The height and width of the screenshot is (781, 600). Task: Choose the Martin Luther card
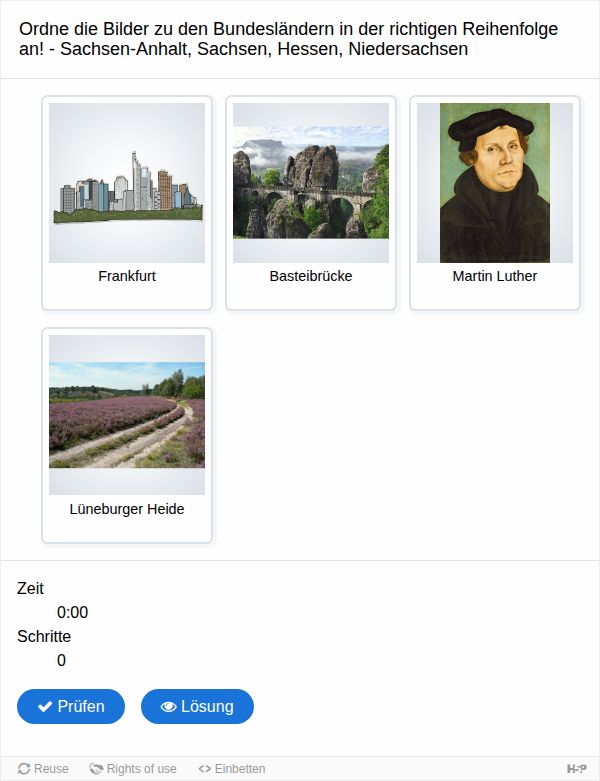tap(495, 203)
